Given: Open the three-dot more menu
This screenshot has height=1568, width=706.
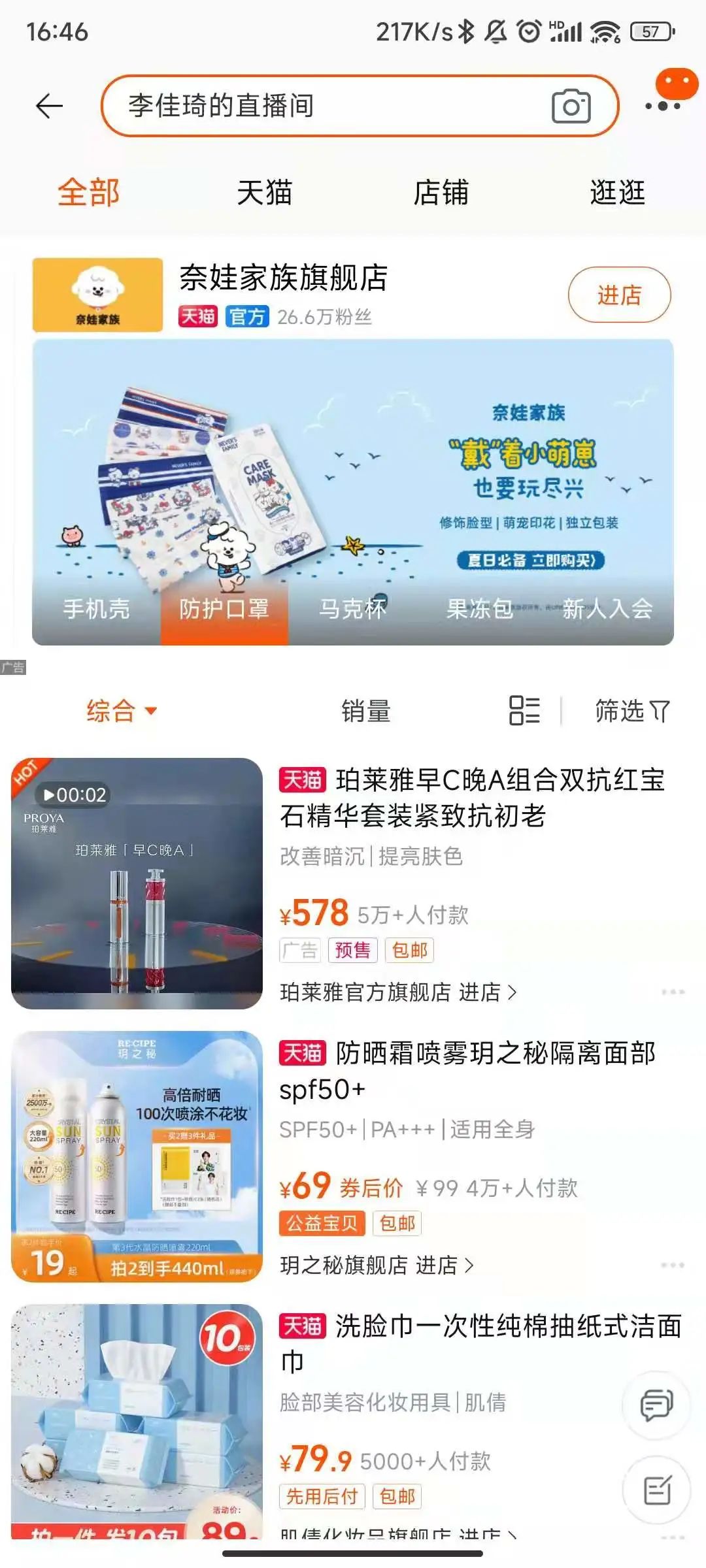Looking at the screenshot, I should (x=662, y=106).
